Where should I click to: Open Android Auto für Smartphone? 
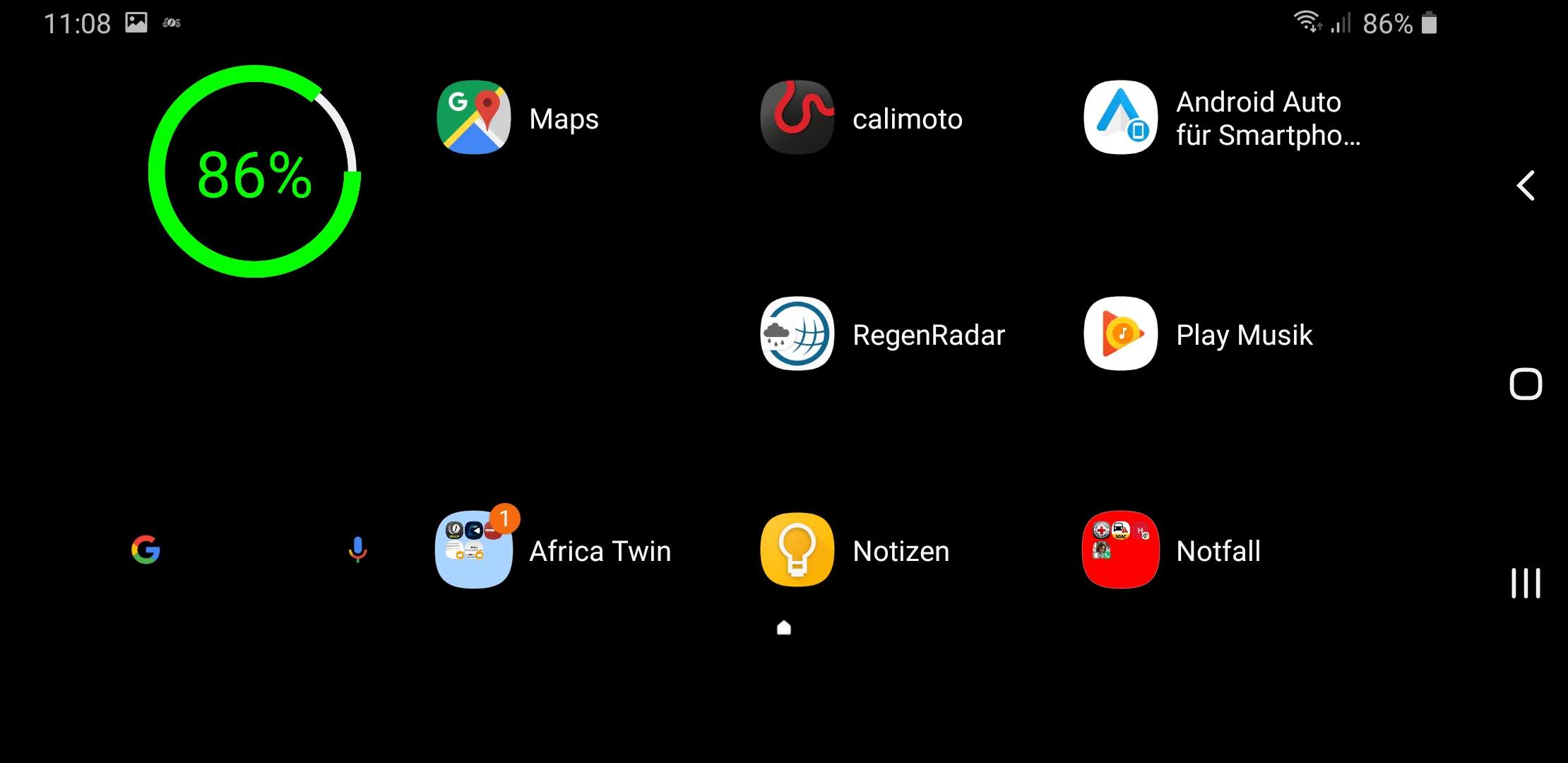tap(1121, 118)
